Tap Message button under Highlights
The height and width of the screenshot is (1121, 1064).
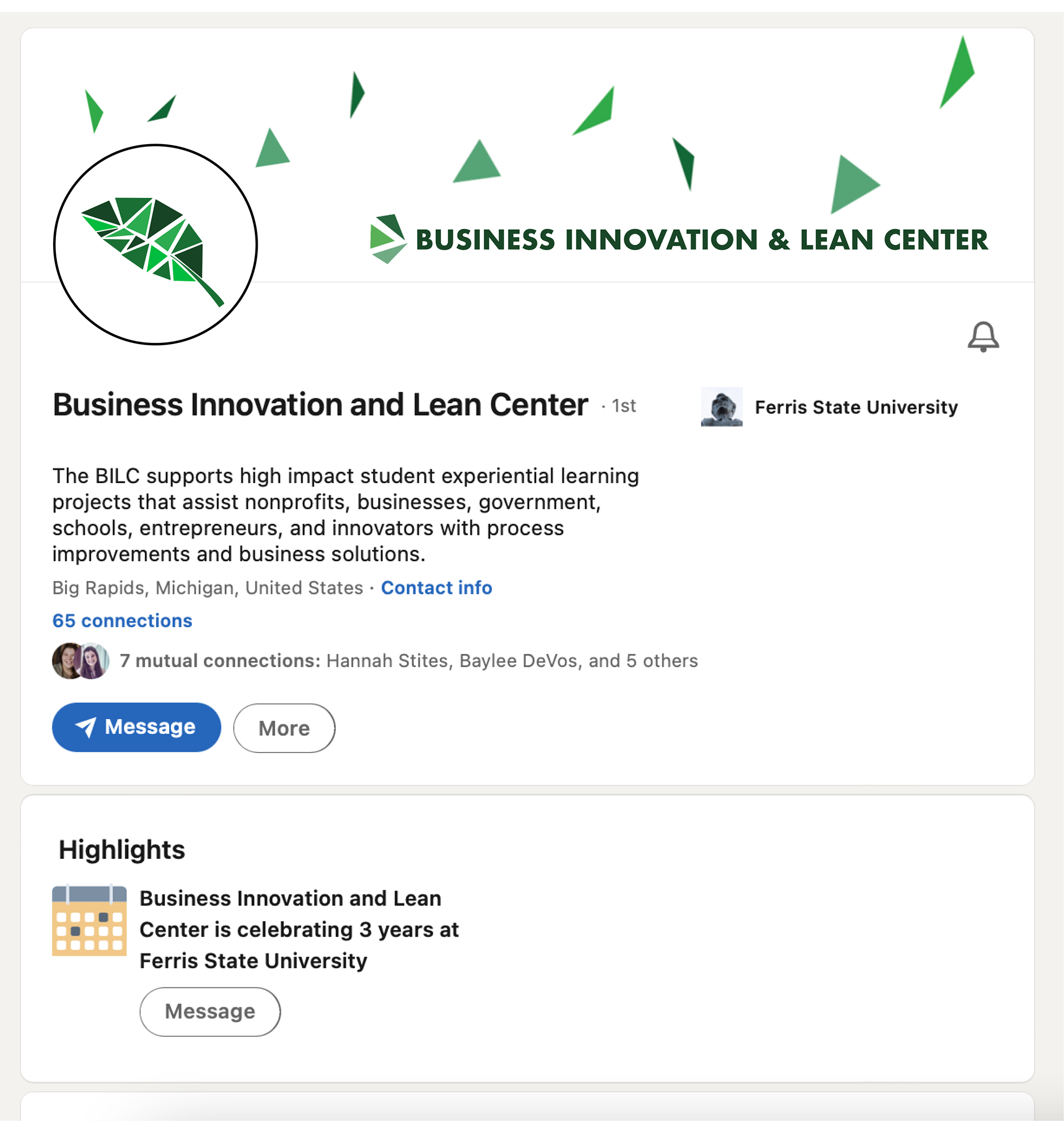[210, 1012]
